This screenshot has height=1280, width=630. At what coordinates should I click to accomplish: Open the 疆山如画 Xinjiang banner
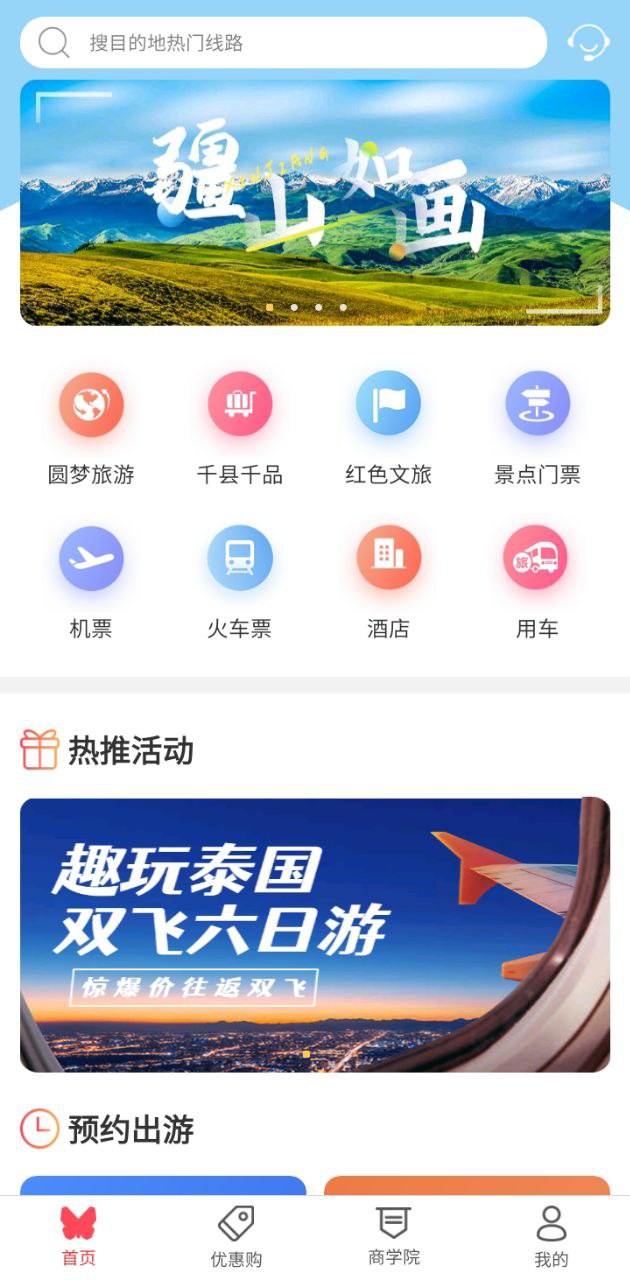tap(315, 203)
